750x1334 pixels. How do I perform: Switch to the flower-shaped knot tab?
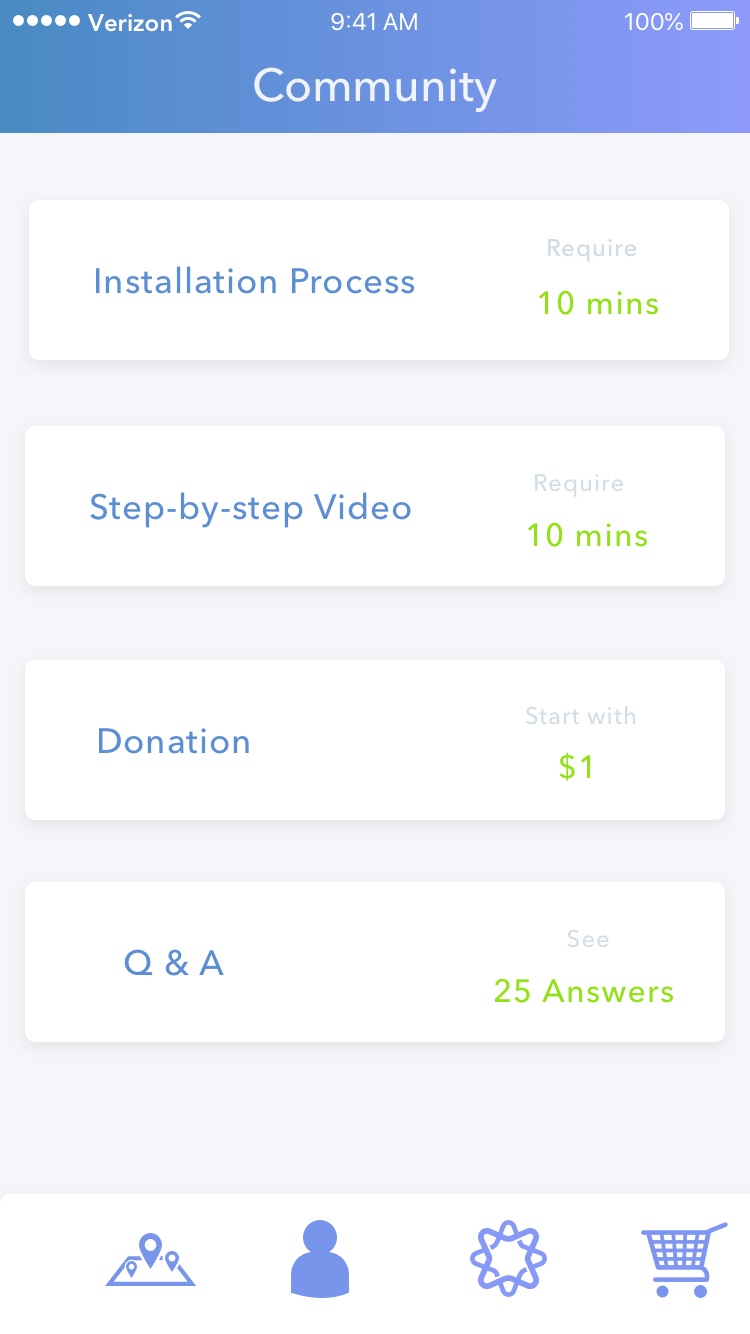click(508, 1258)
